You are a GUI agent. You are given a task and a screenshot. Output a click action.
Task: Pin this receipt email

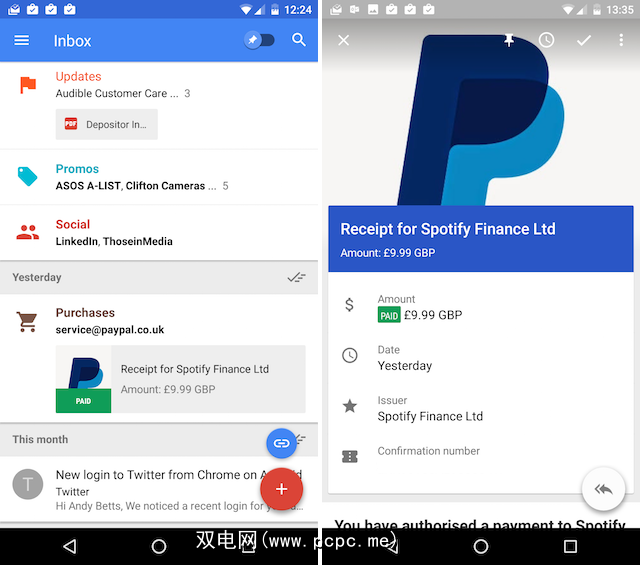tap(508, 40)
